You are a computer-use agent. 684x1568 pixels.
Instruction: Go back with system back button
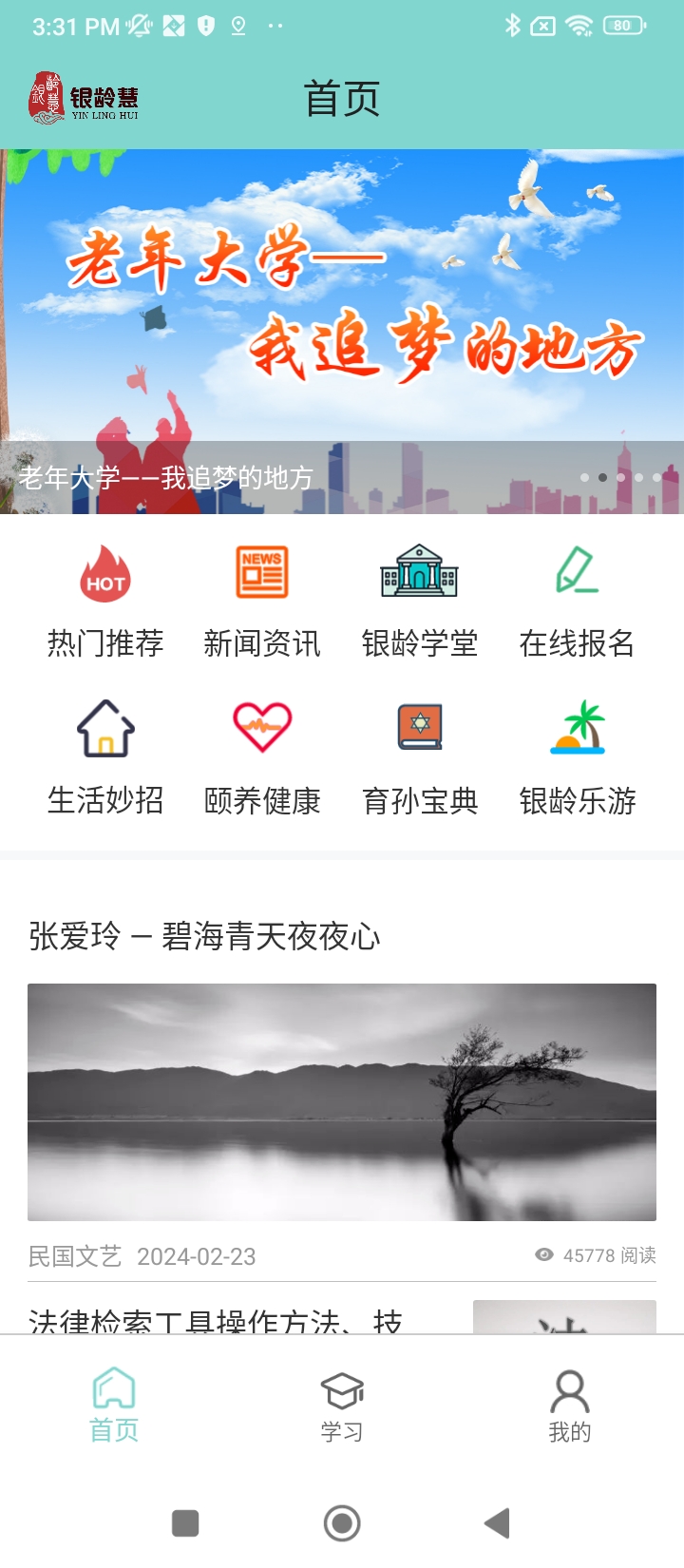pos(497,1523)
